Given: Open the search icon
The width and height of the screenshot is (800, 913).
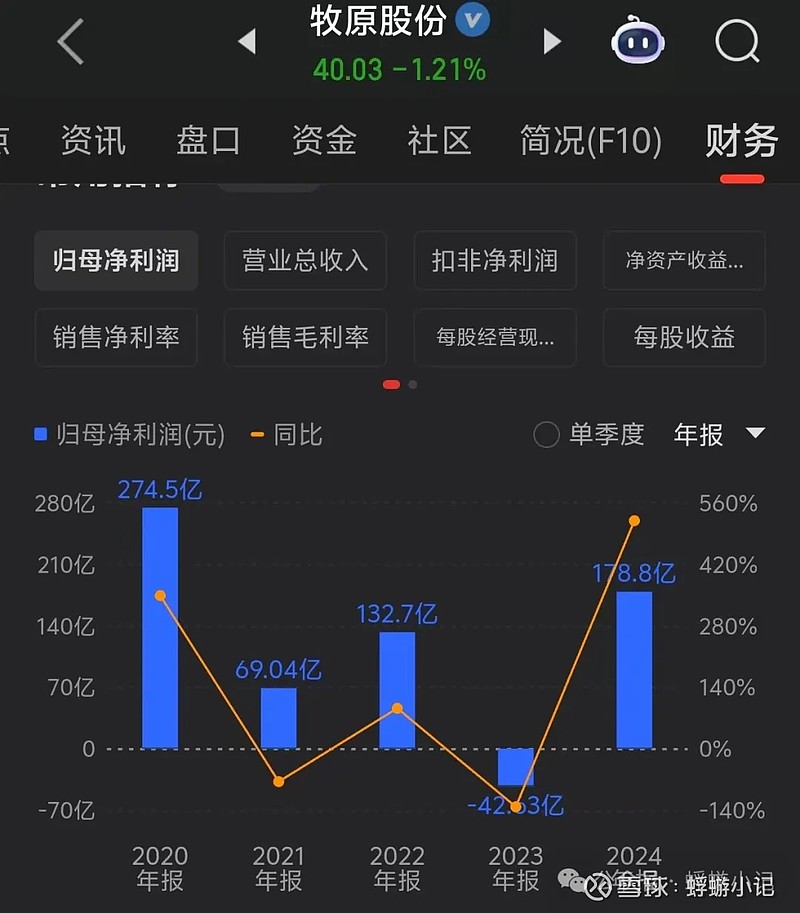Looking at the screenshot, I should pyautogui.click(x=737, y=42).
